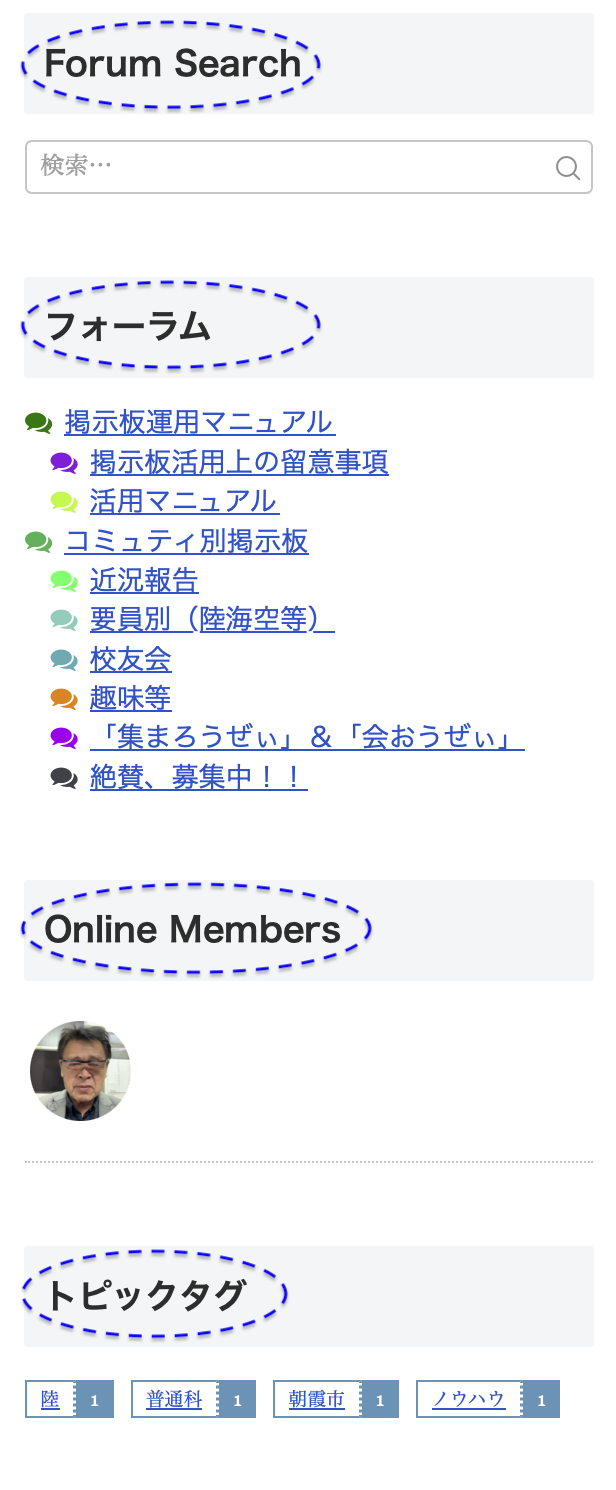Open the 趣味等 board
This screenshot has height=1490, width=616.
click(x=131, y=698)
